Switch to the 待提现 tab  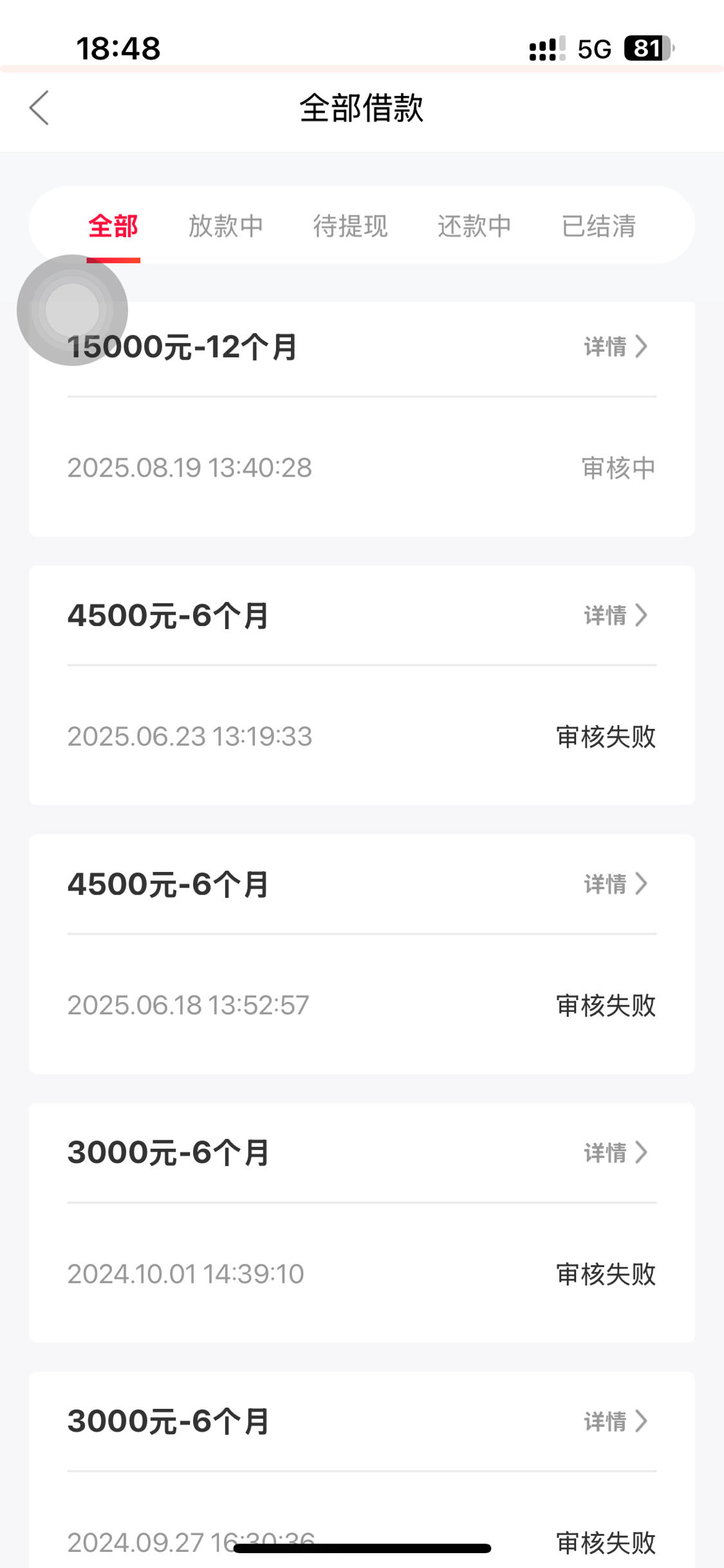(350, 227)
